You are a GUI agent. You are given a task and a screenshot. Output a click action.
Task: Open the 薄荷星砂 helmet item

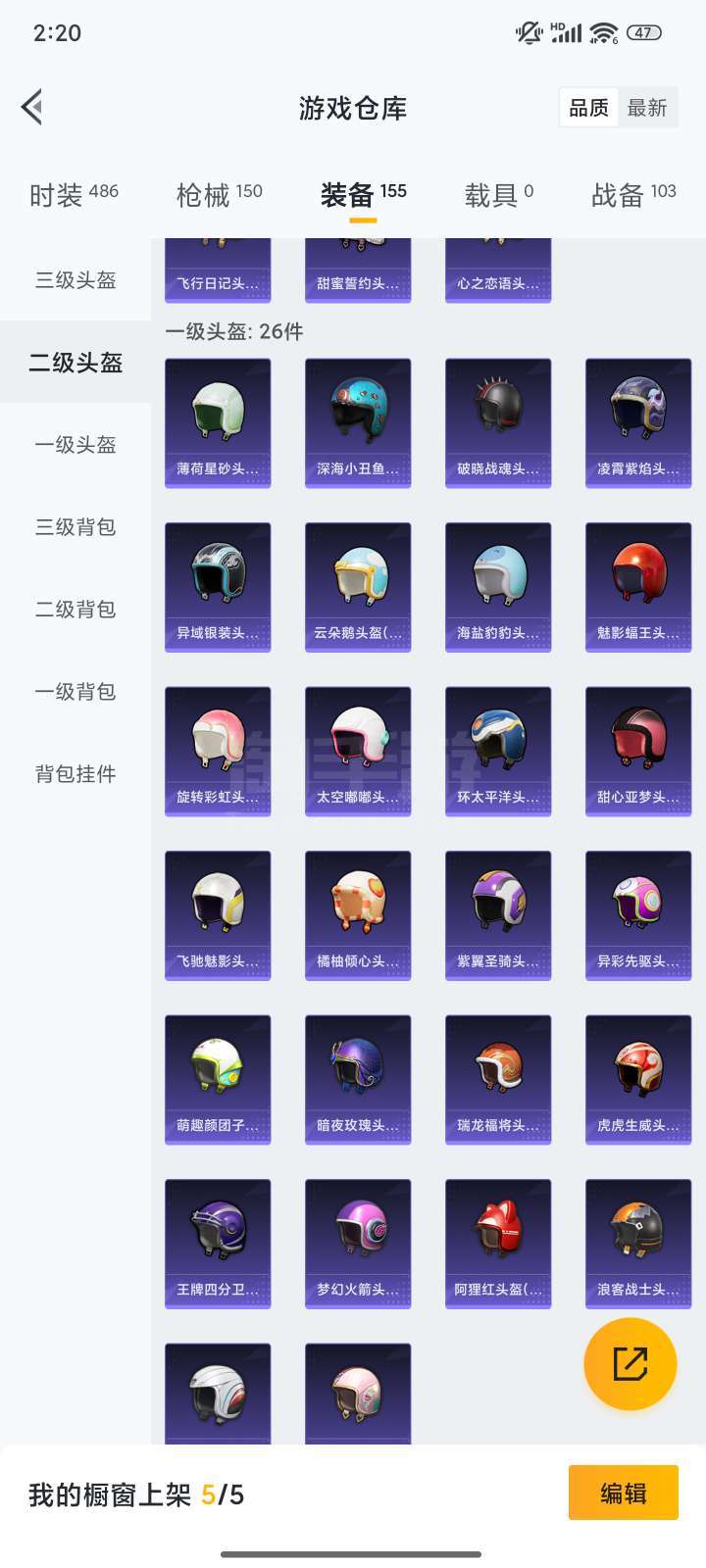tap(218, 422)
